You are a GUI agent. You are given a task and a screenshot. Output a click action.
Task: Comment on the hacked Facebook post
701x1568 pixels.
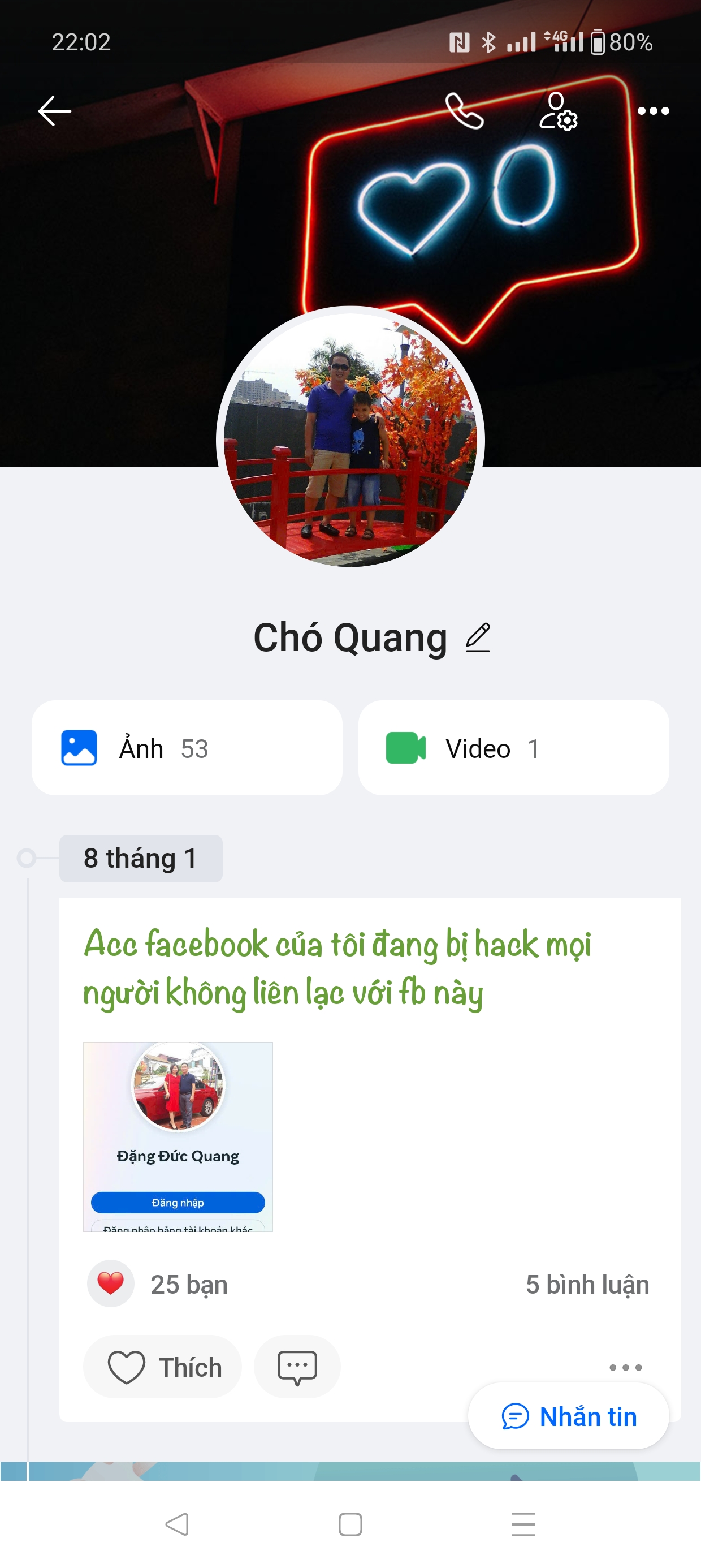click(297, 1367)
